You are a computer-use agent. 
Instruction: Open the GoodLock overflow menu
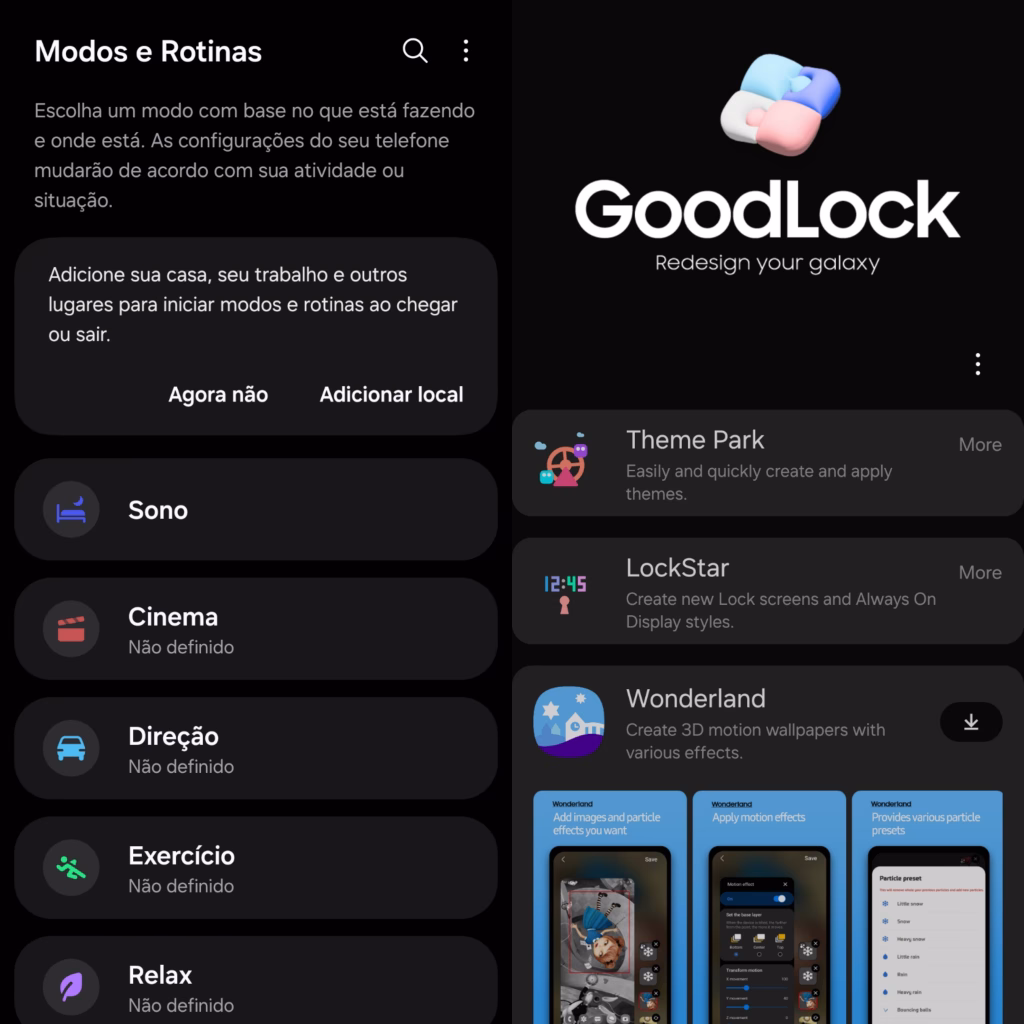[978, 364]
